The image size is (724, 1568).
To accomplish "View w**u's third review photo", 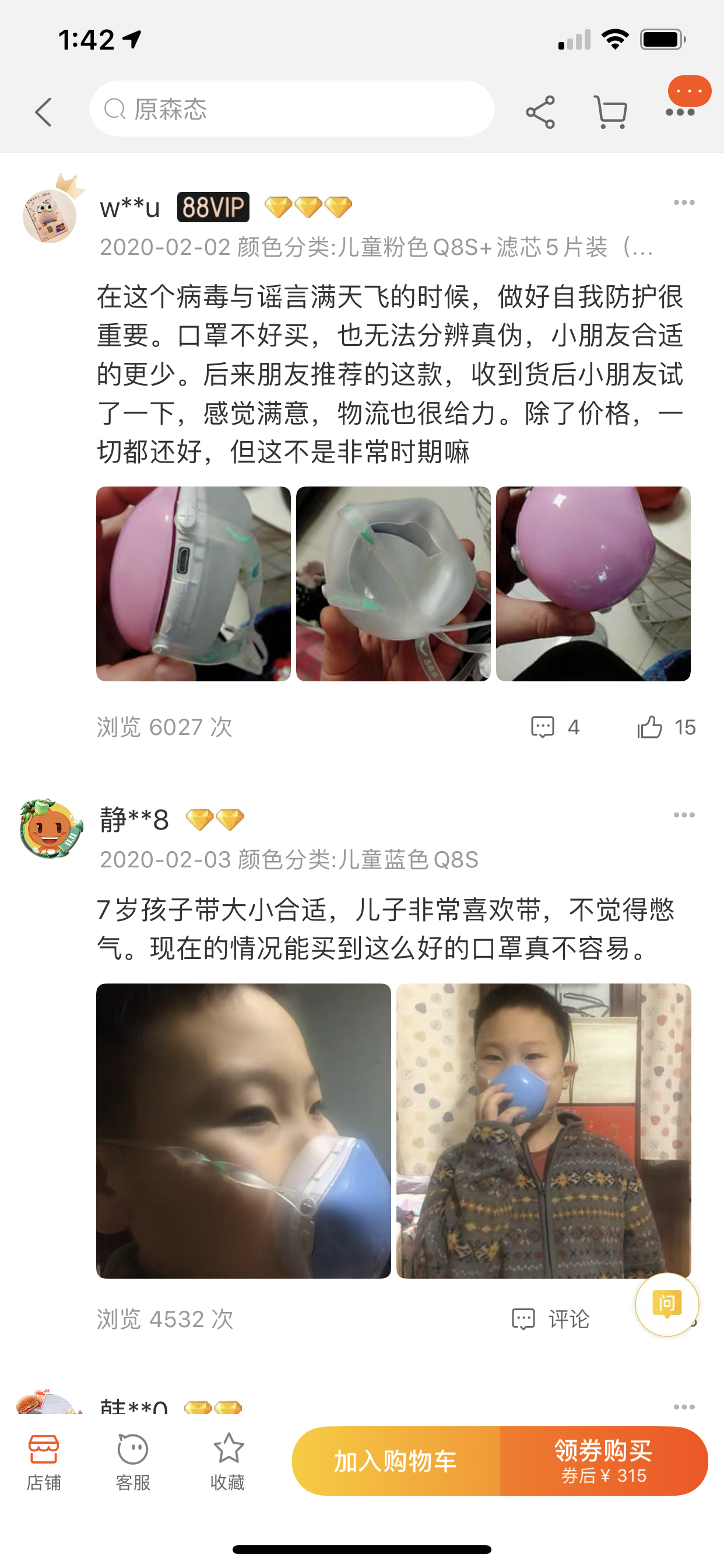I will (x=593, y=584).
